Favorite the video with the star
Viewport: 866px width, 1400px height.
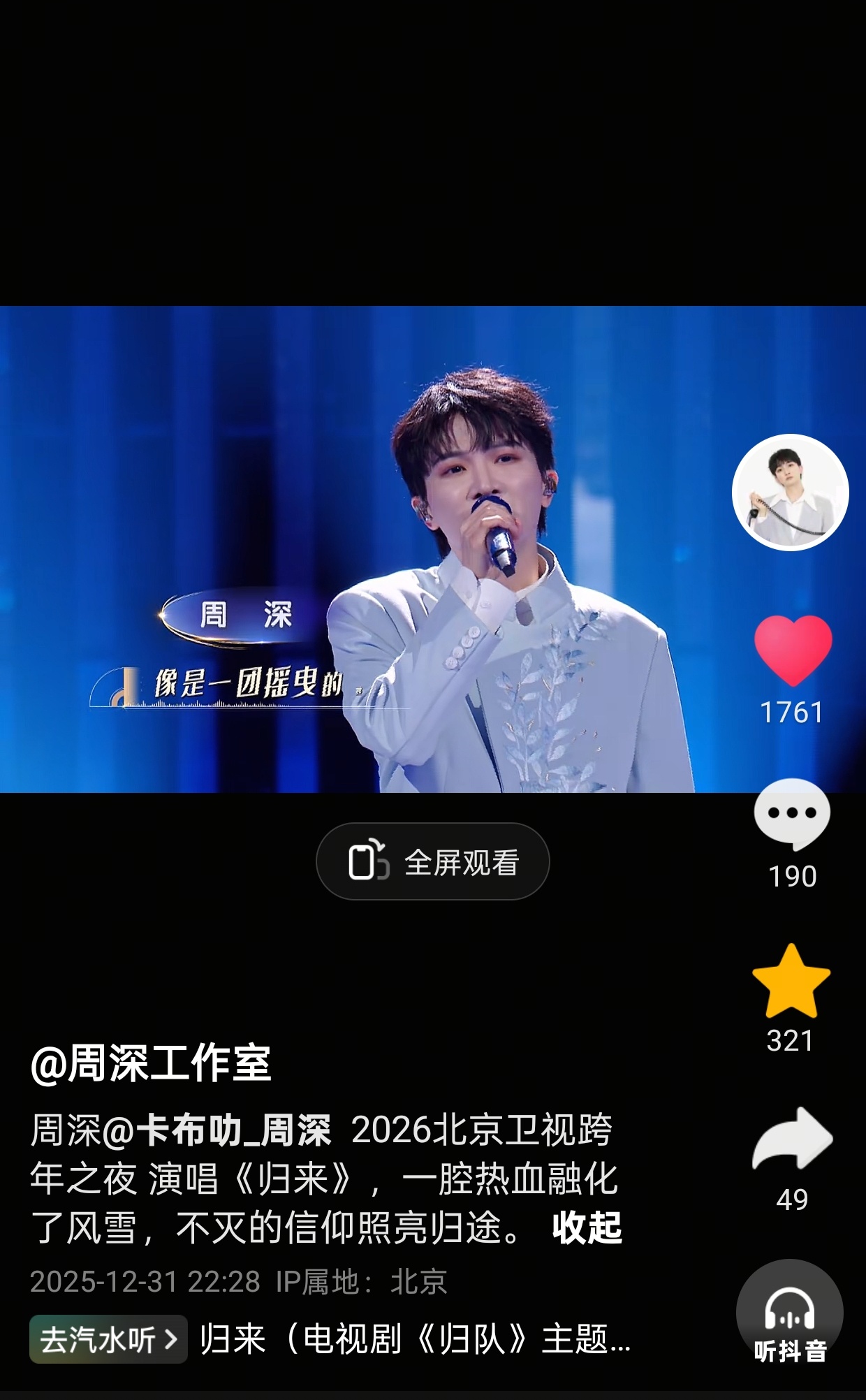pos(791,981)
